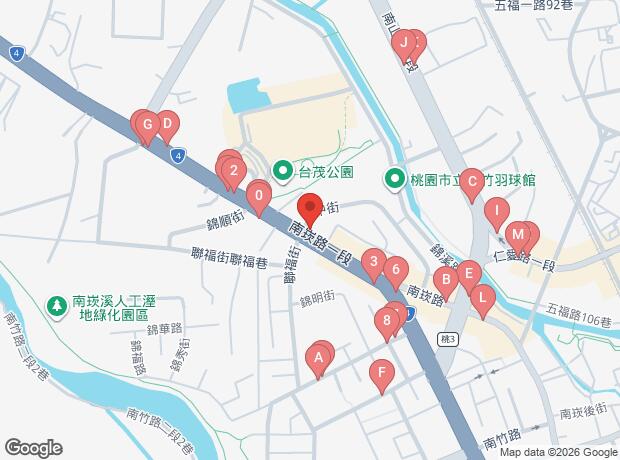Open marker numbered 8
The height and width of the screenshot is (460, 620).
[x=387, y=321]
